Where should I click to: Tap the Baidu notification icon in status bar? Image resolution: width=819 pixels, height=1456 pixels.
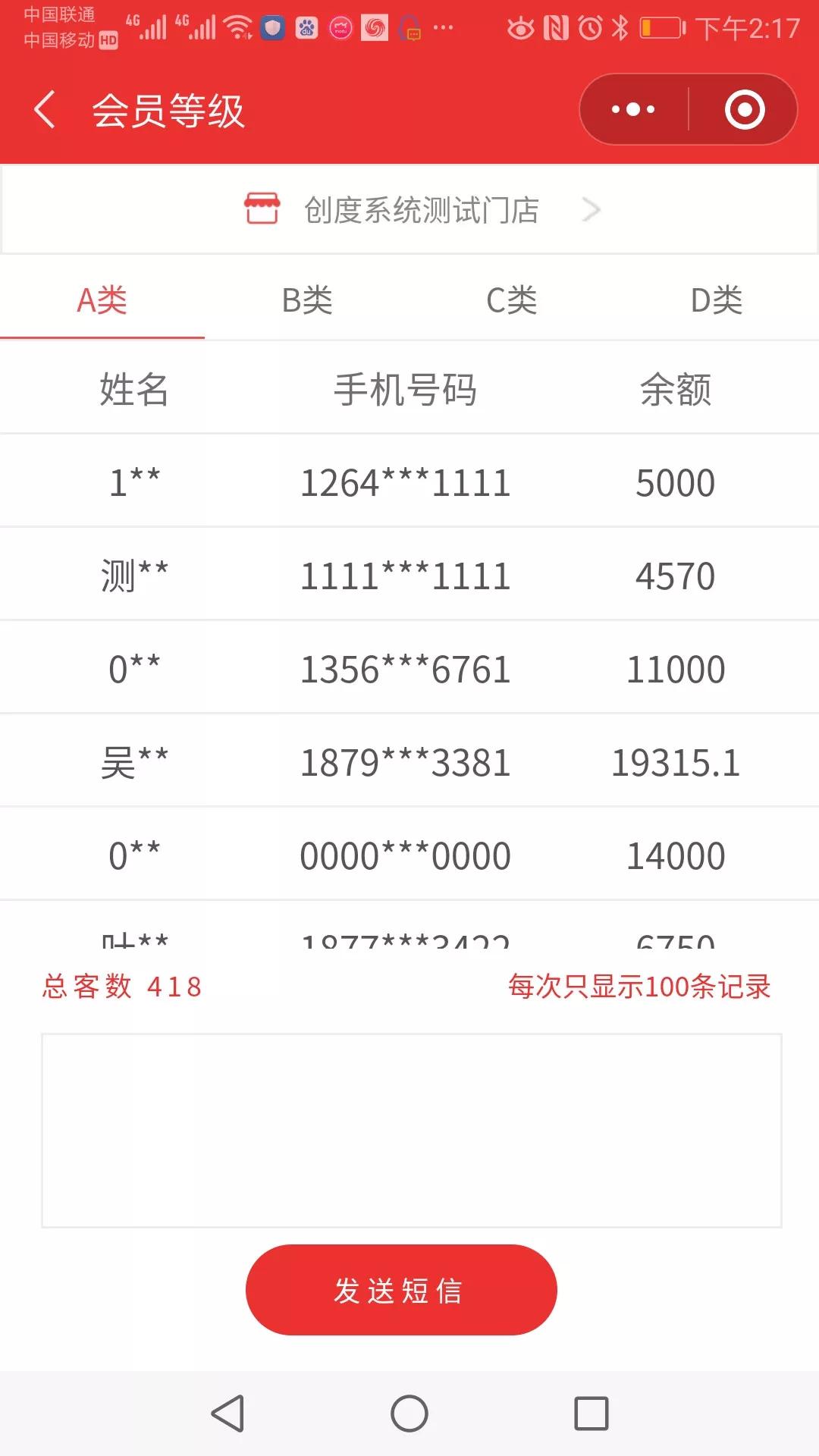click(305, 28)
